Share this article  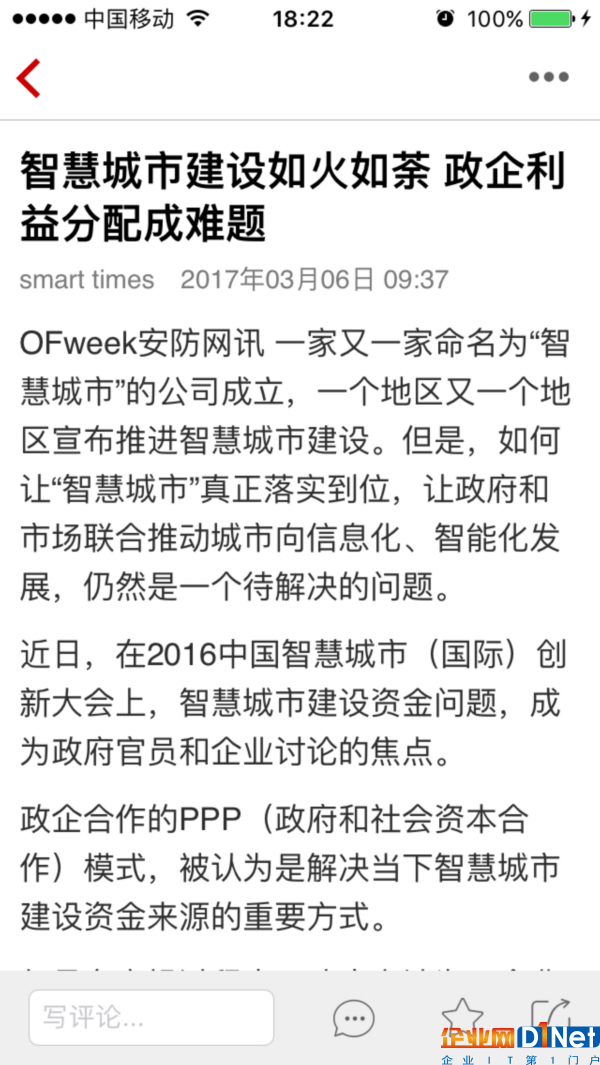[550, 1014]
